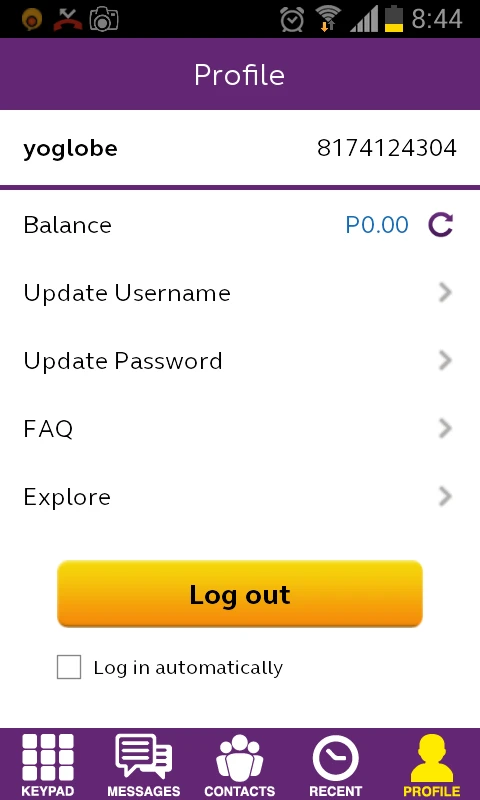
Task: Open the Explore row
Action: 240,496
